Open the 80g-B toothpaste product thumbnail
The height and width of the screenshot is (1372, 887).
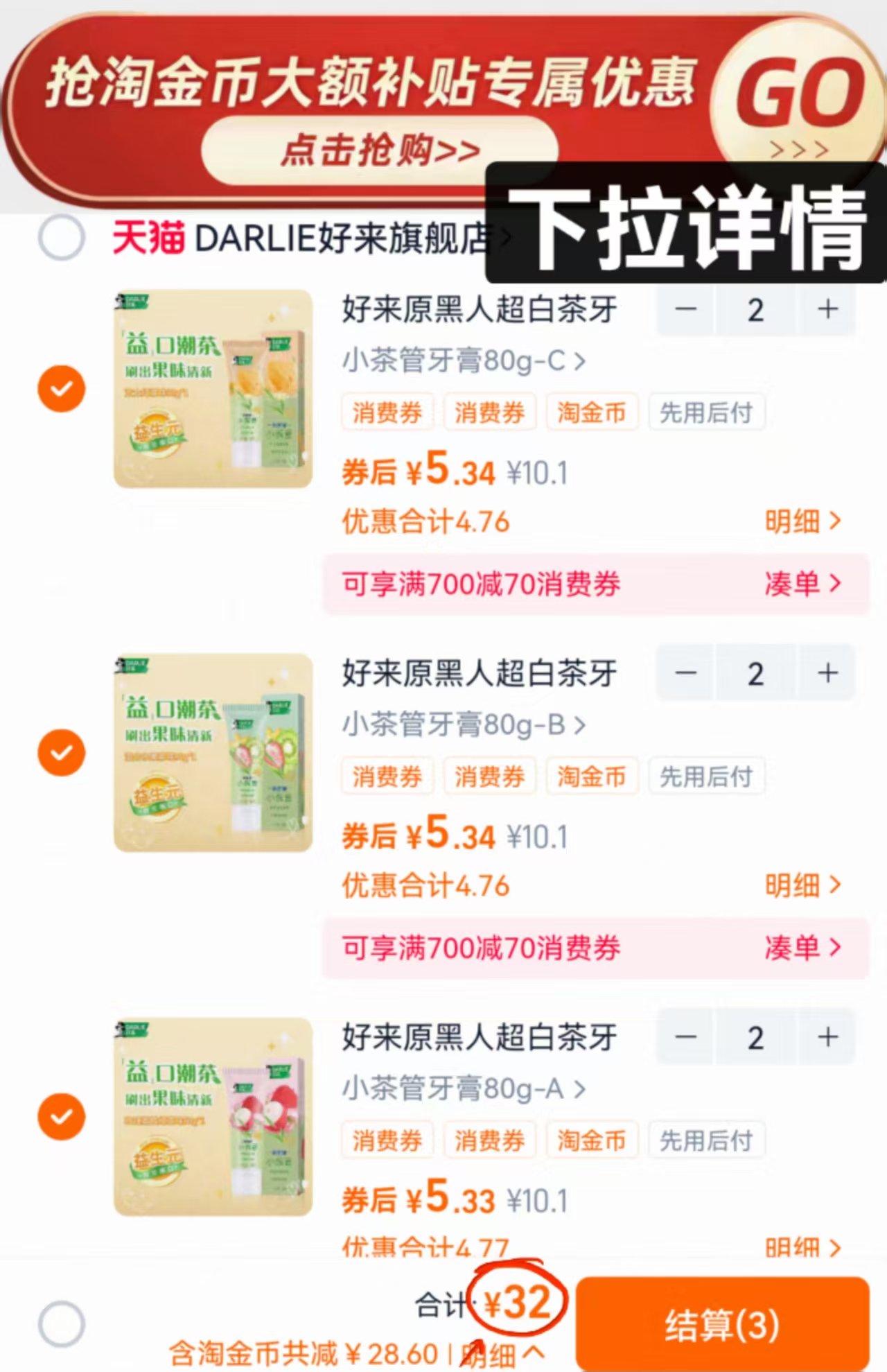pos(211,752)
